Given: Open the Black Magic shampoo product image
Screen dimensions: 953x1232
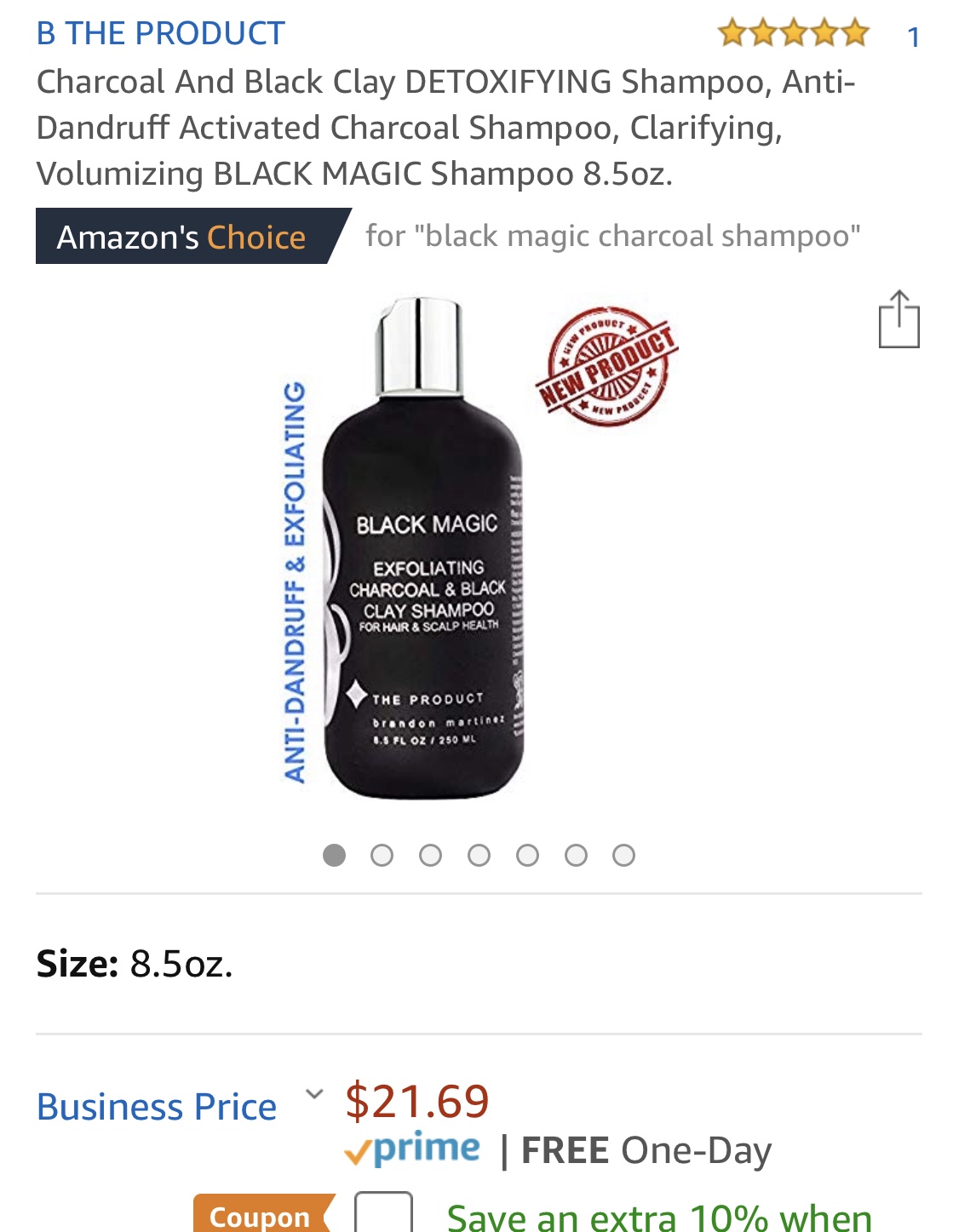Looking at the screenshot, I should point(423,549).
